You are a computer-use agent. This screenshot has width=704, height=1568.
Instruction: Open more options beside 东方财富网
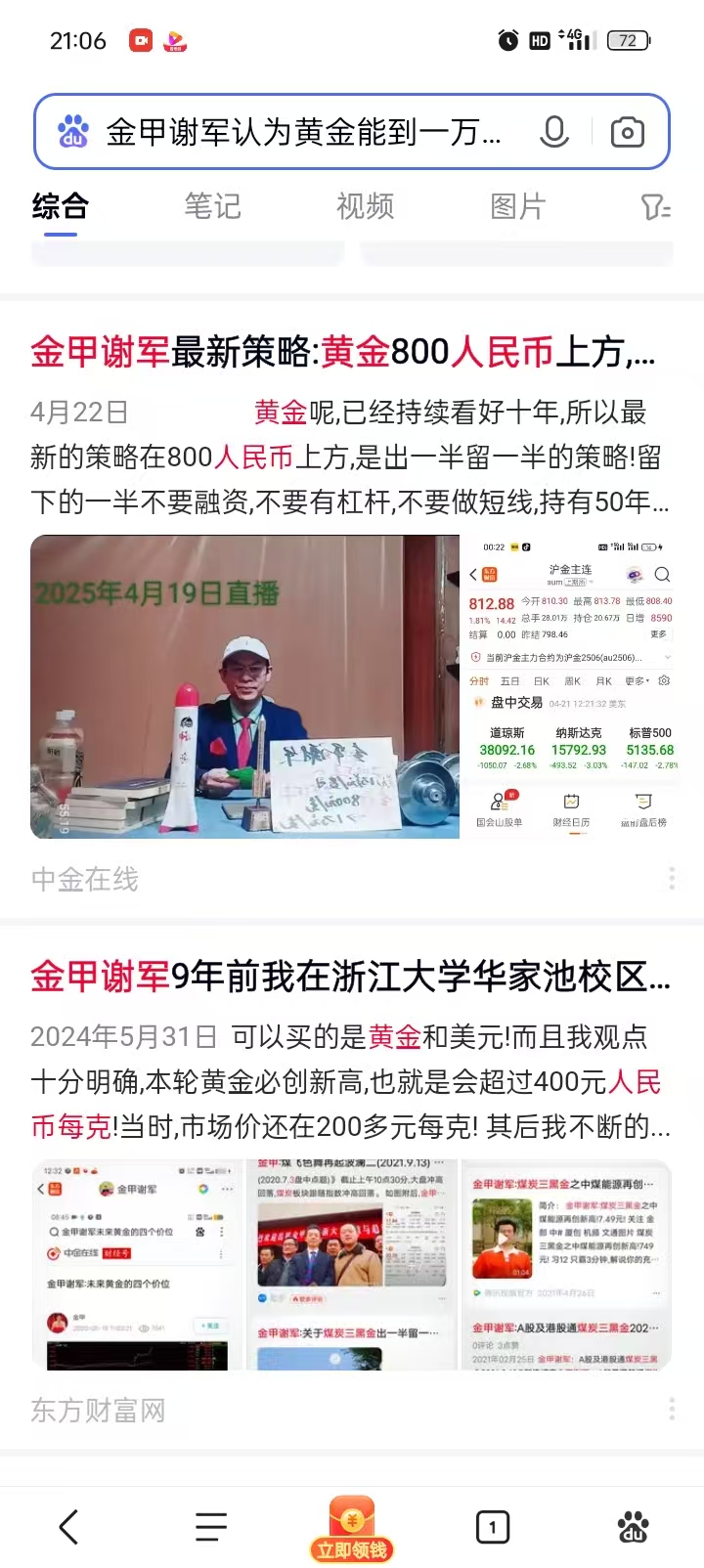pos(672,1408)
